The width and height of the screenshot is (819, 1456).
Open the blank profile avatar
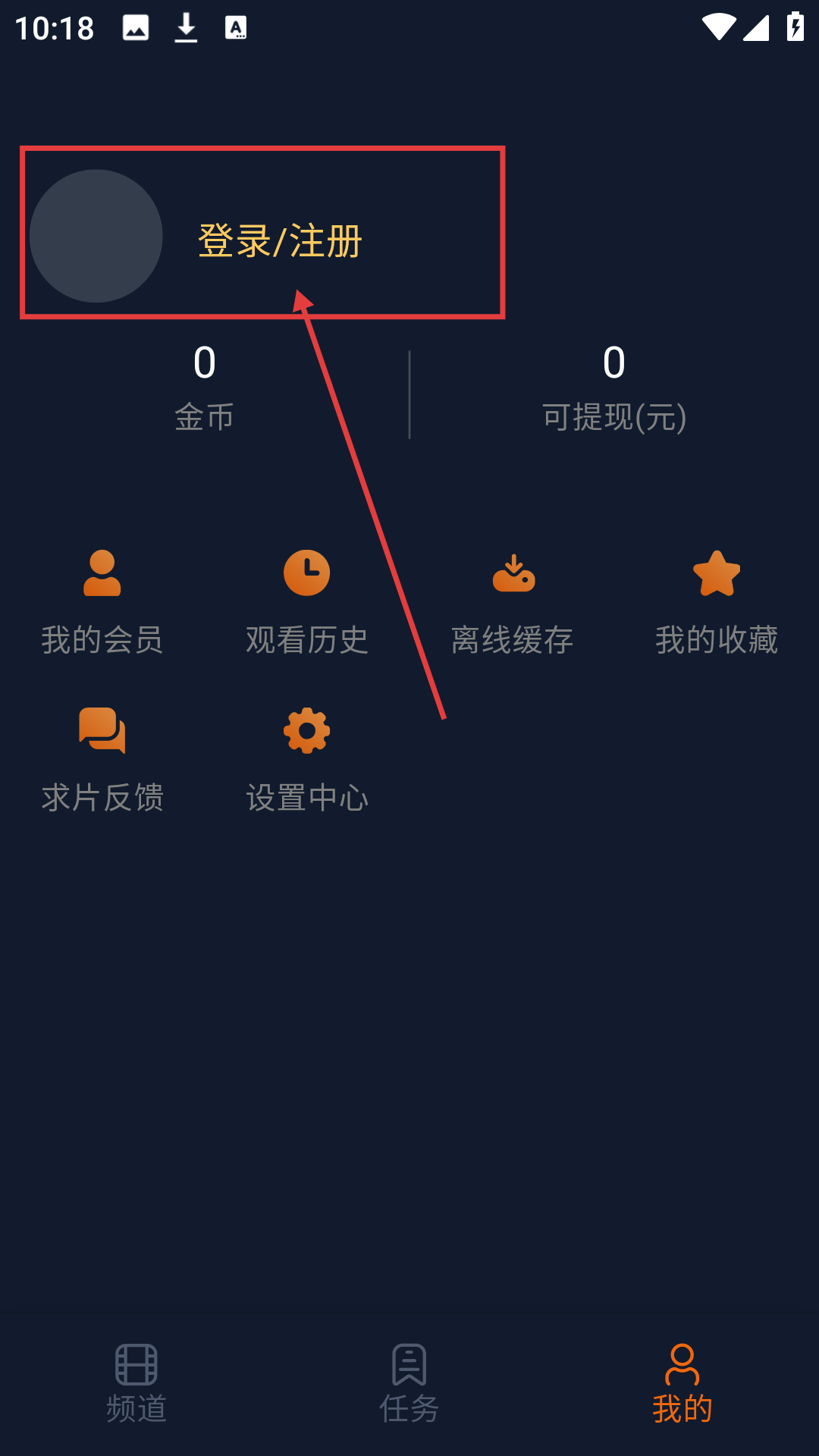coord(96,236)
